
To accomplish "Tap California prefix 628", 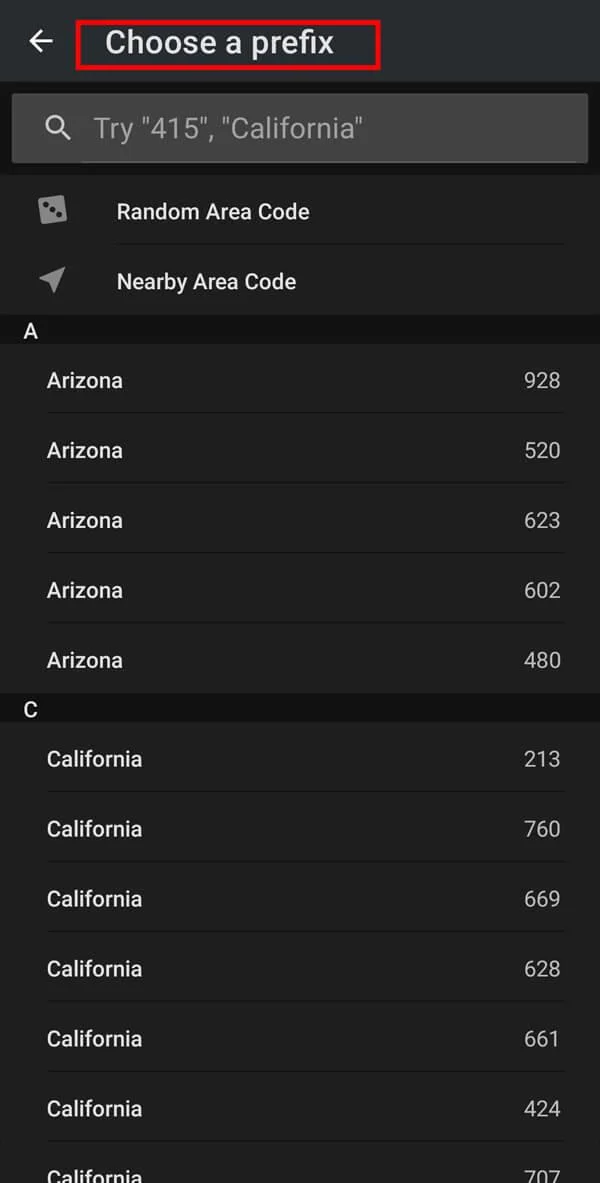I will 300,969.
